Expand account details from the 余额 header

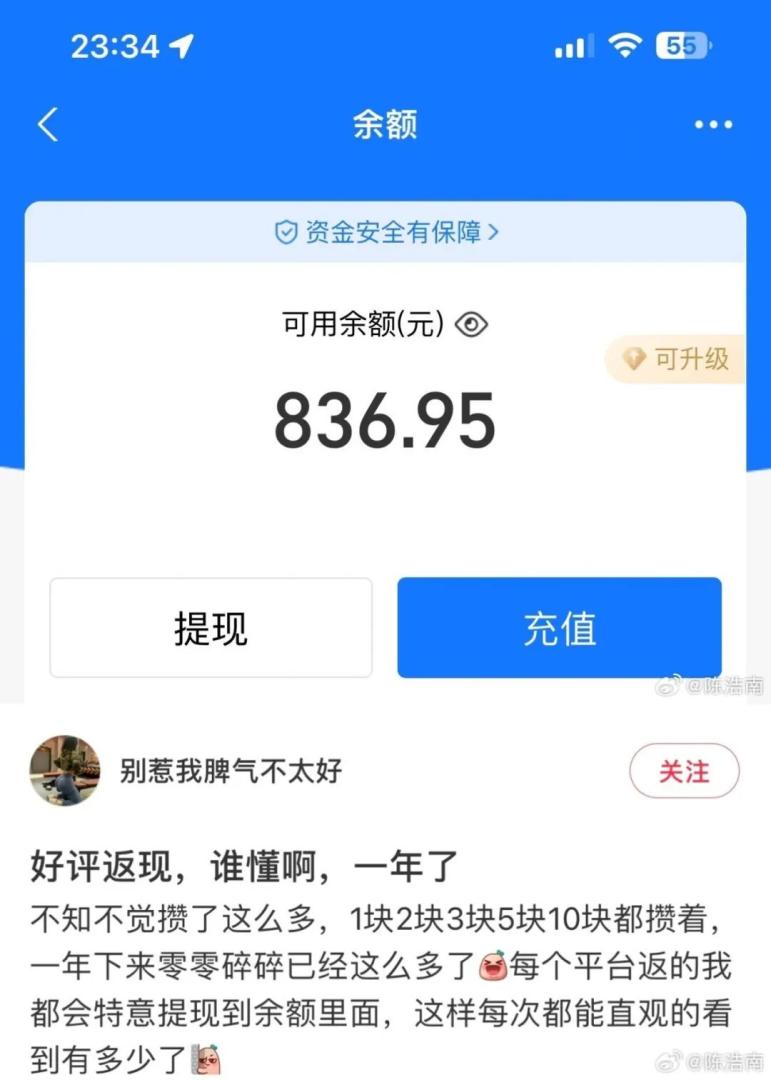[x=386, y=124]
